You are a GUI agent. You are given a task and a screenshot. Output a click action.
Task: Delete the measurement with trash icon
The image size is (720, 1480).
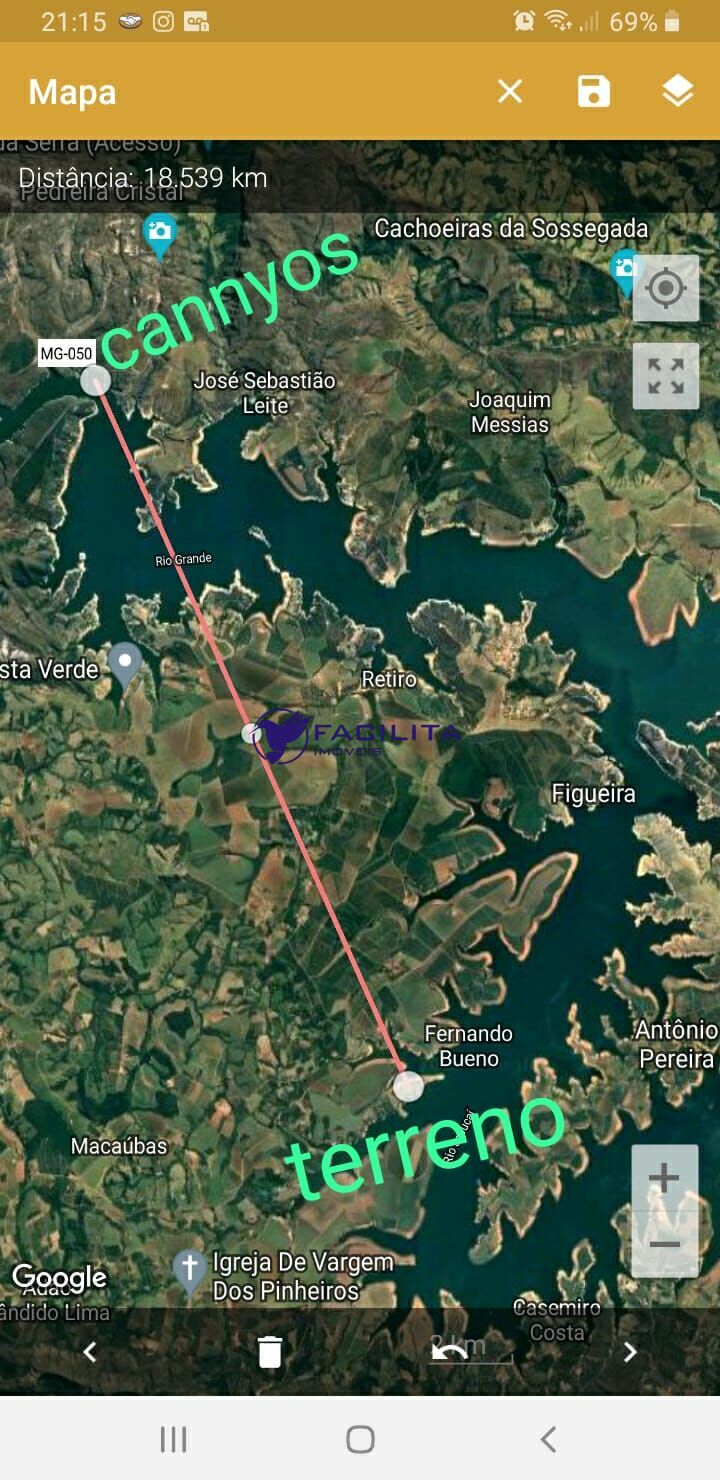(270, 1352)
